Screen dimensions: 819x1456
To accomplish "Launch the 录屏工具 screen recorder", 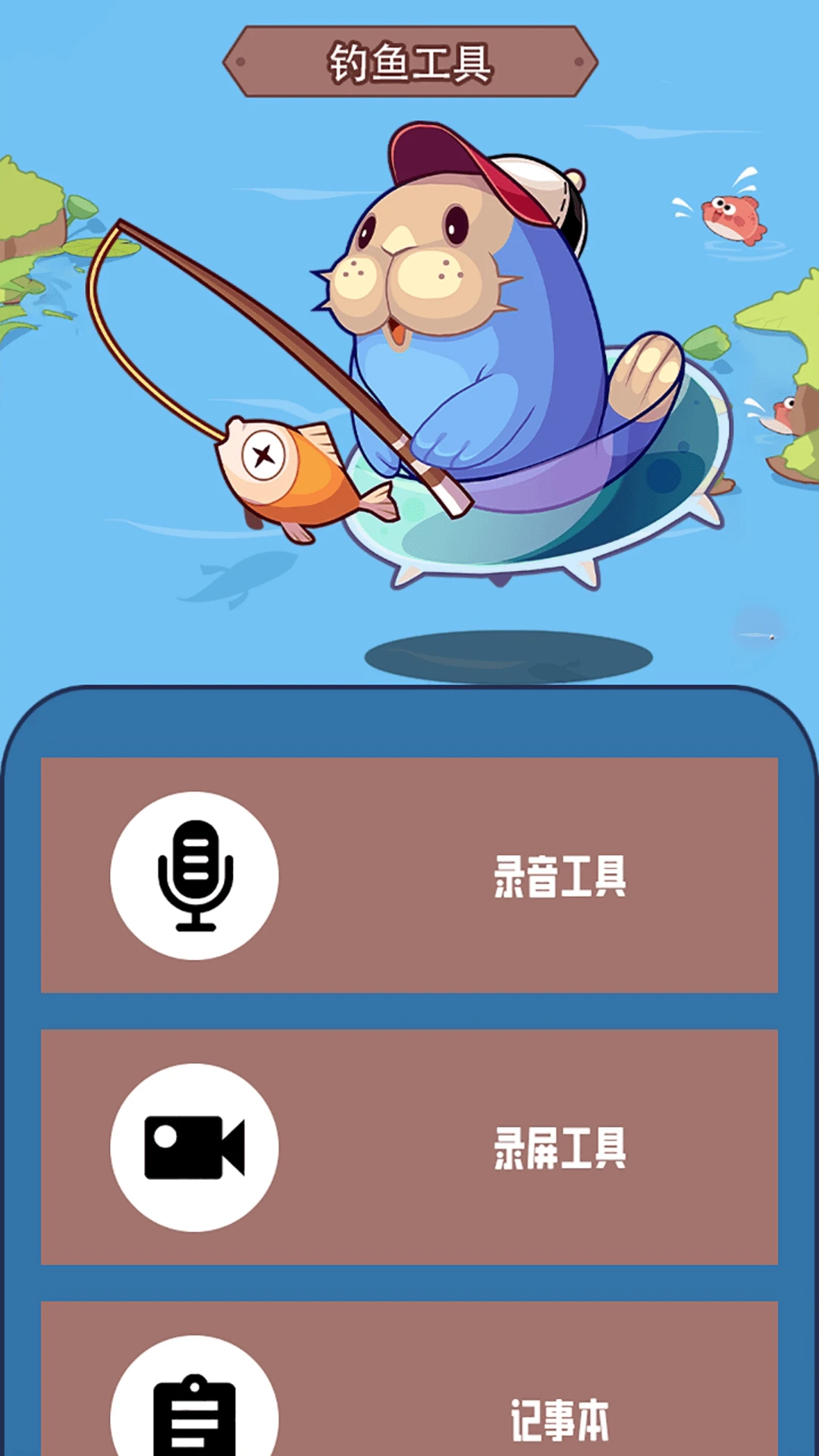I will click(409, 1147).
